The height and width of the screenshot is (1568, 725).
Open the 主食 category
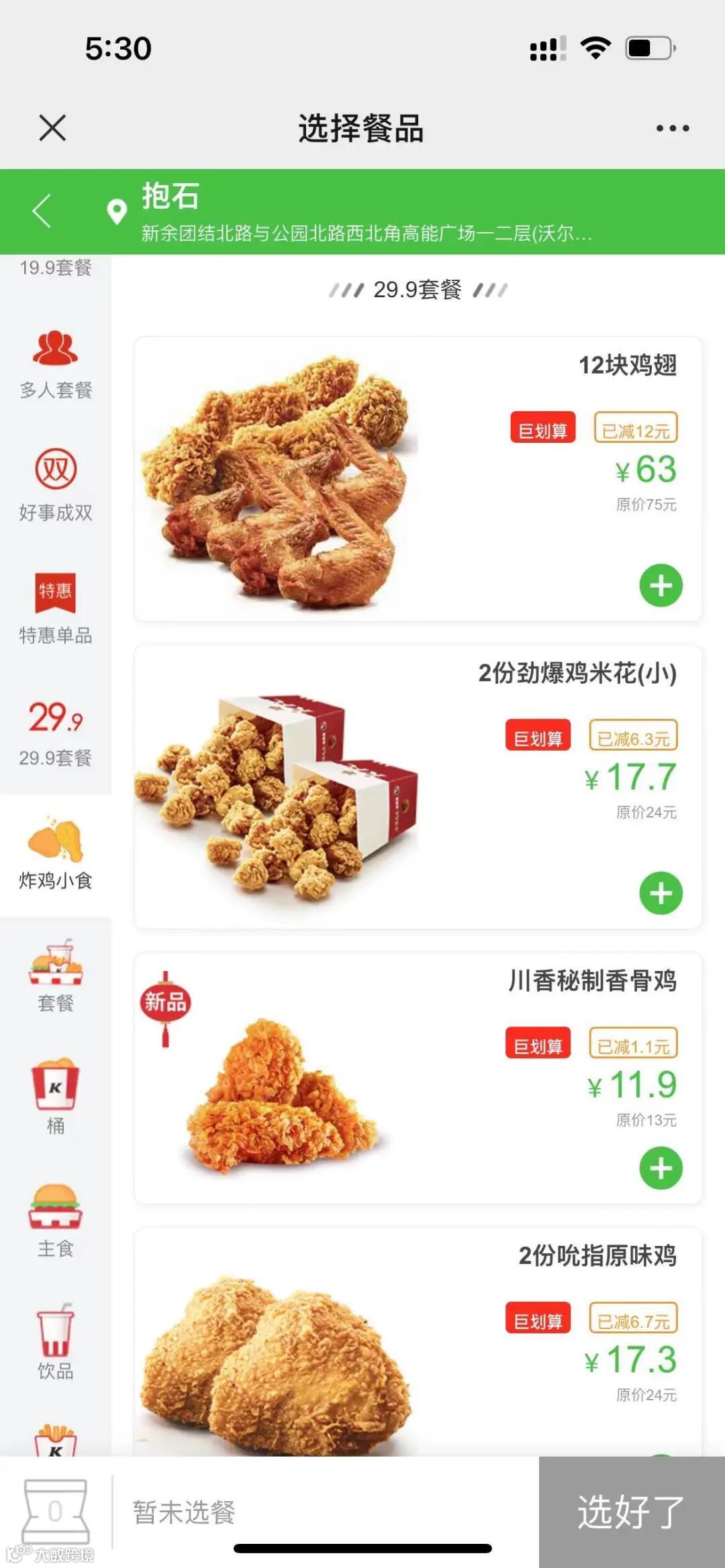(x=56, y=1222)
